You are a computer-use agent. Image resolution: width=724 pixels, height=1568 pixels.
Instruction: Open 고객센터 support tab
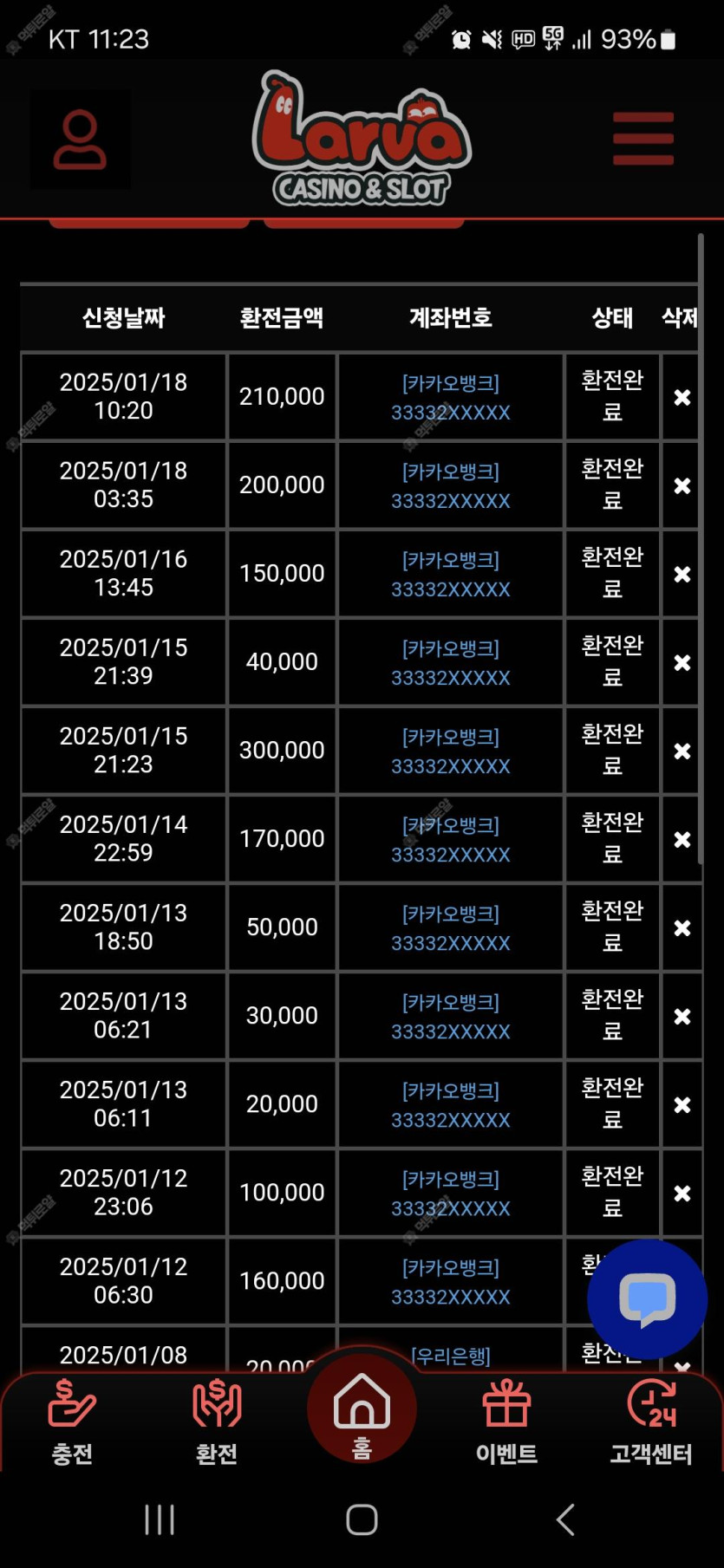click(651, 1422)
